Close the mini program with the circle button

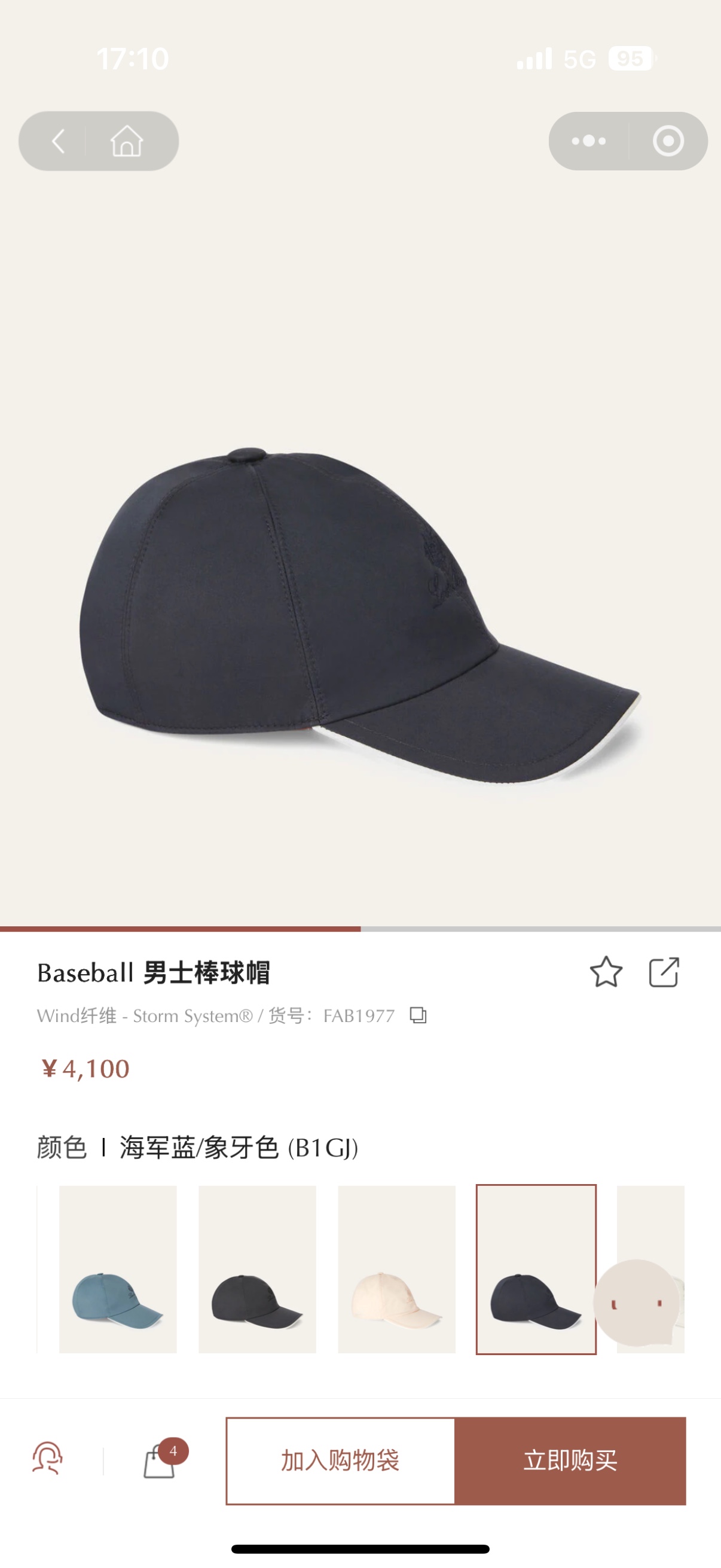tap(668, 141)
